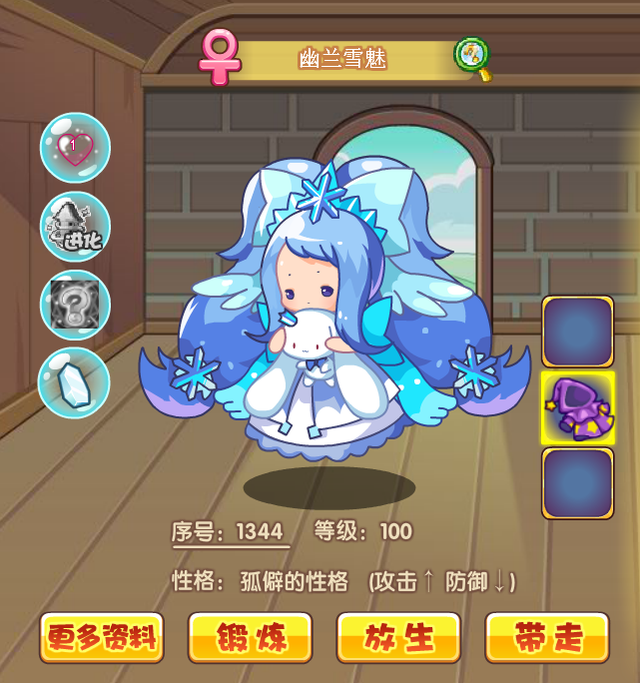Open the 进化 evolution bubble
640x683 pixels.
[x=75, y=227]
